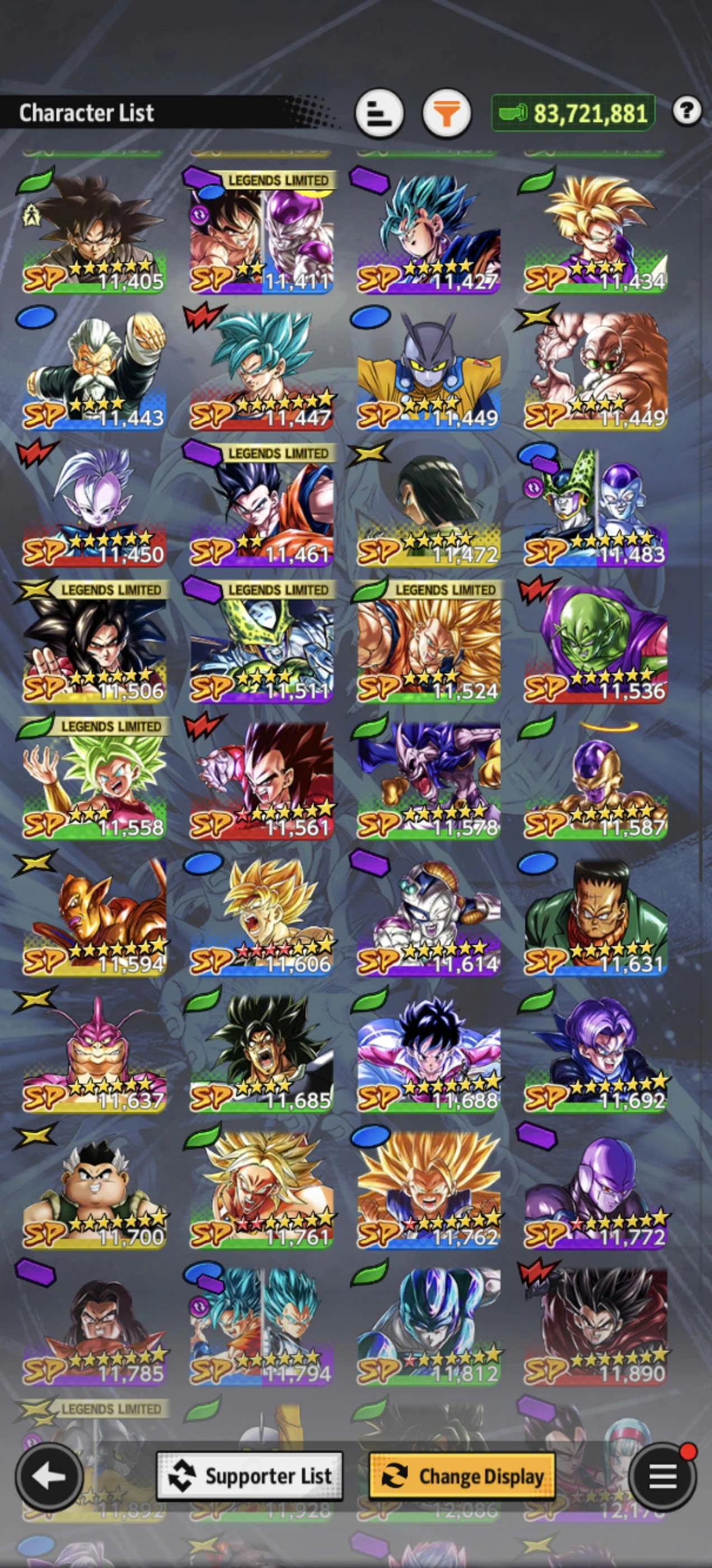This screenshot has height=1568, width=712.
Task: Open the hamburger menu button
Action: 663,1476
